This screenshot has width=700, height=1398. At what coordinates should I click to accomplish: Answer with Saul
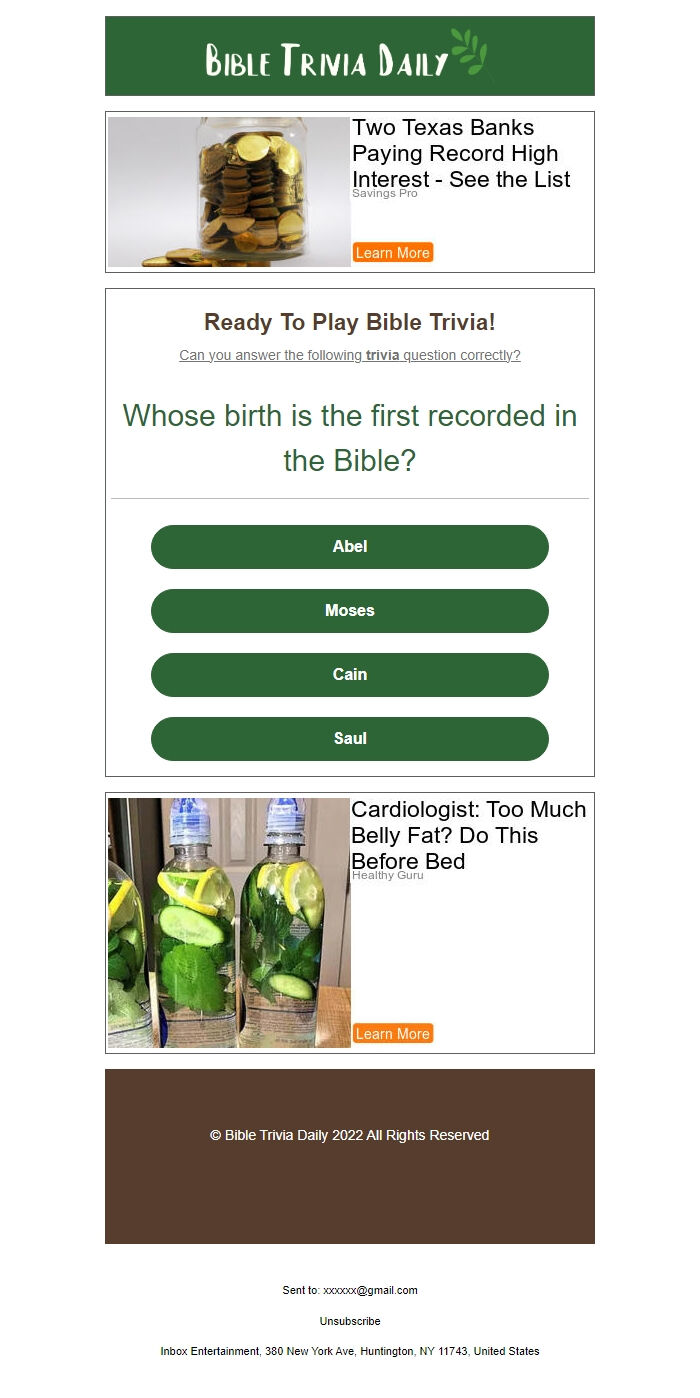point(349,739)
